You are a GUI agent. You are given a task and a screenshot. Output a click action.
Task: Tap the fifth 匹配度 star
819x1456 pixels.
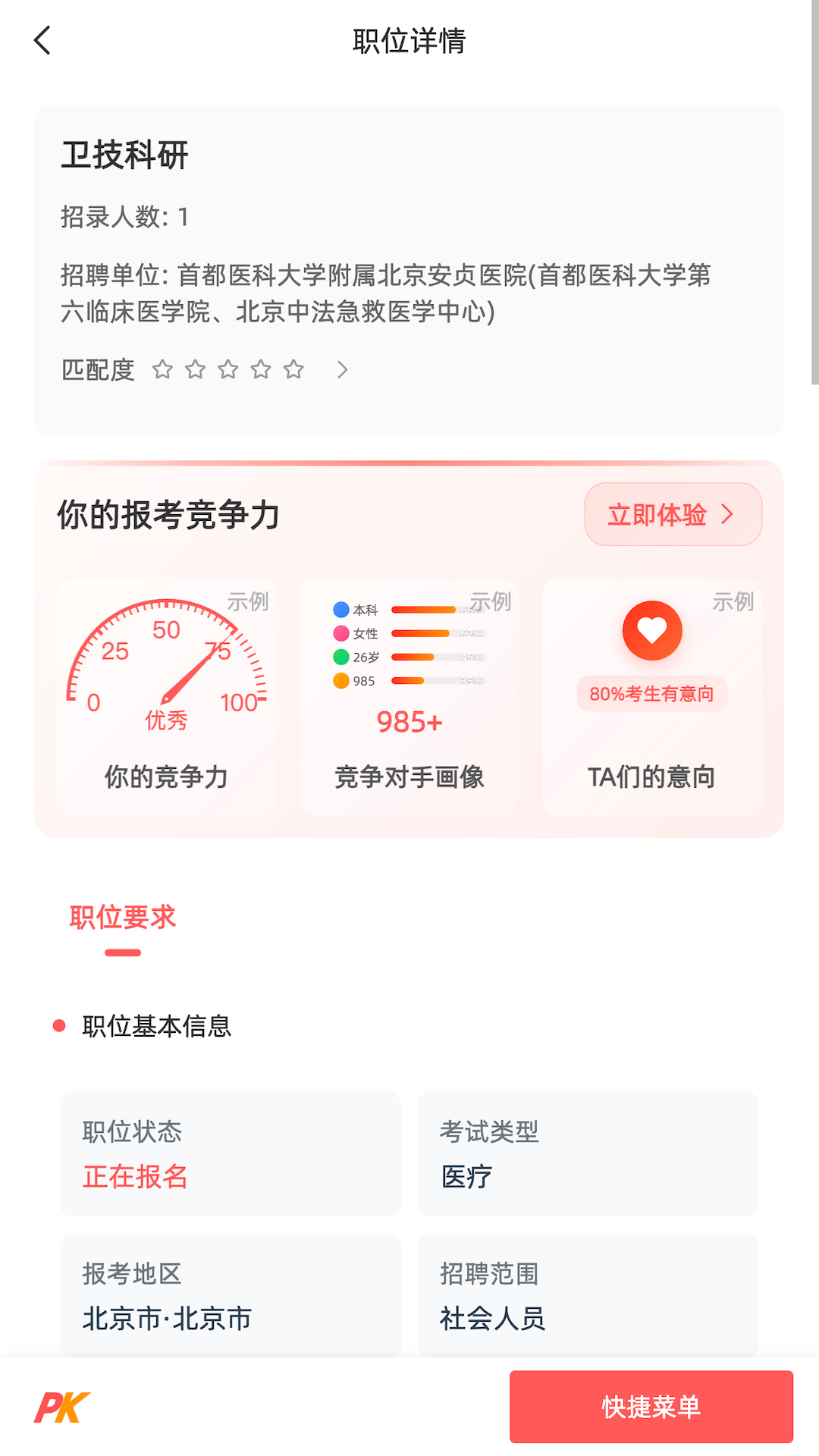coord(293,369)
